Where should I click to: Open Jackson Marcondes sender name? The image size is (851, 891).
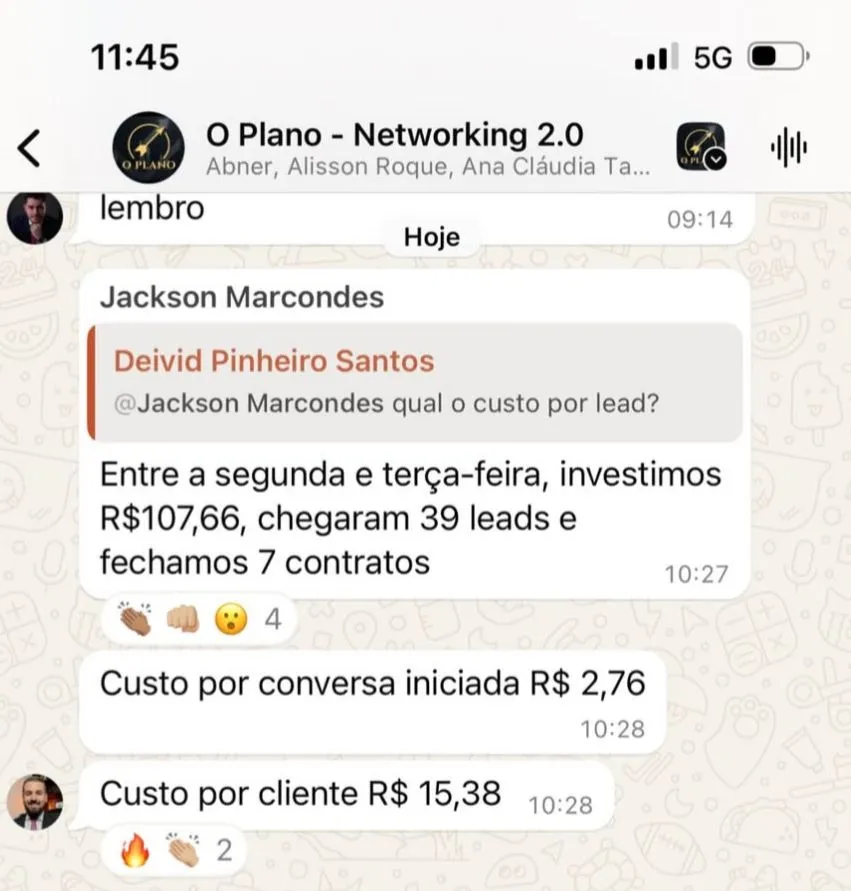[241, 297]
